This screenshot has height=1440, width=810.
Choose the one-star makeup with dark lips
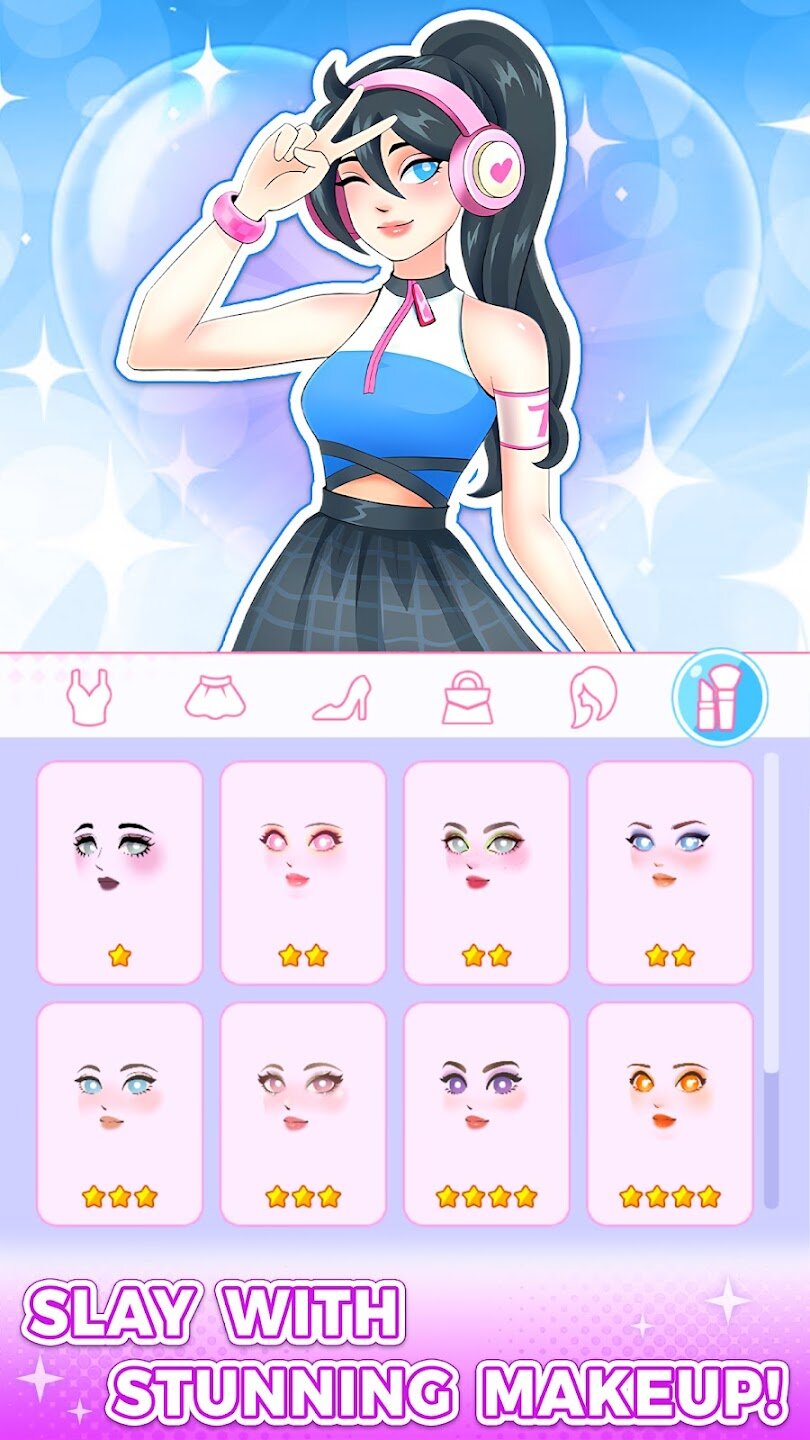120,872
